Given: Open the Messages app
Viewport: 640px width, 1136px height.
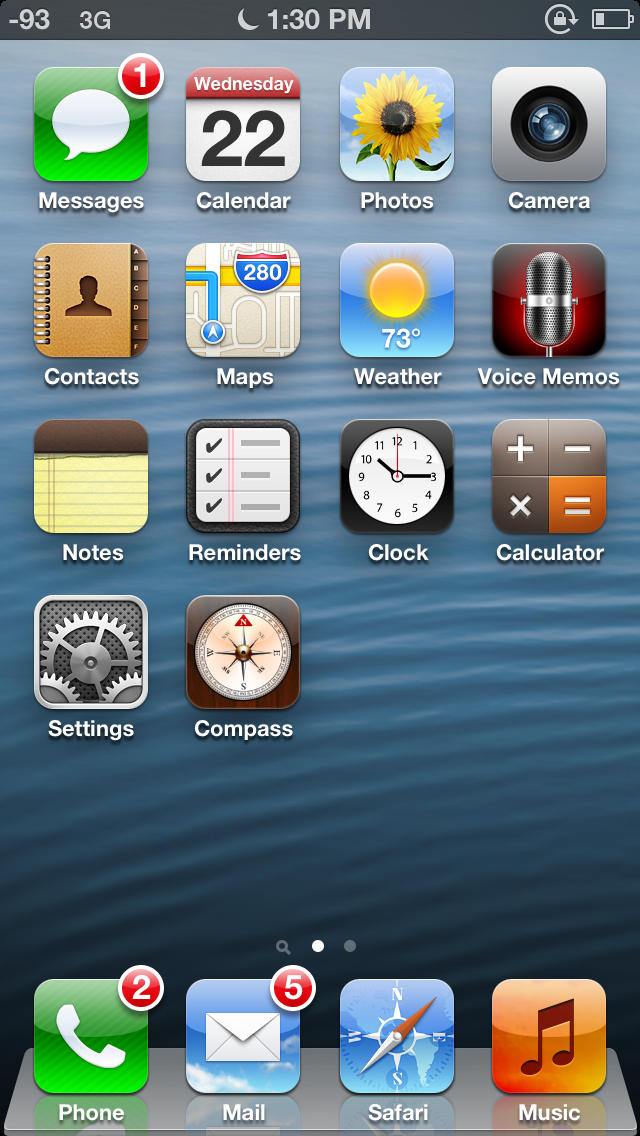Looking at the screenshot, I should coord(91,124).
